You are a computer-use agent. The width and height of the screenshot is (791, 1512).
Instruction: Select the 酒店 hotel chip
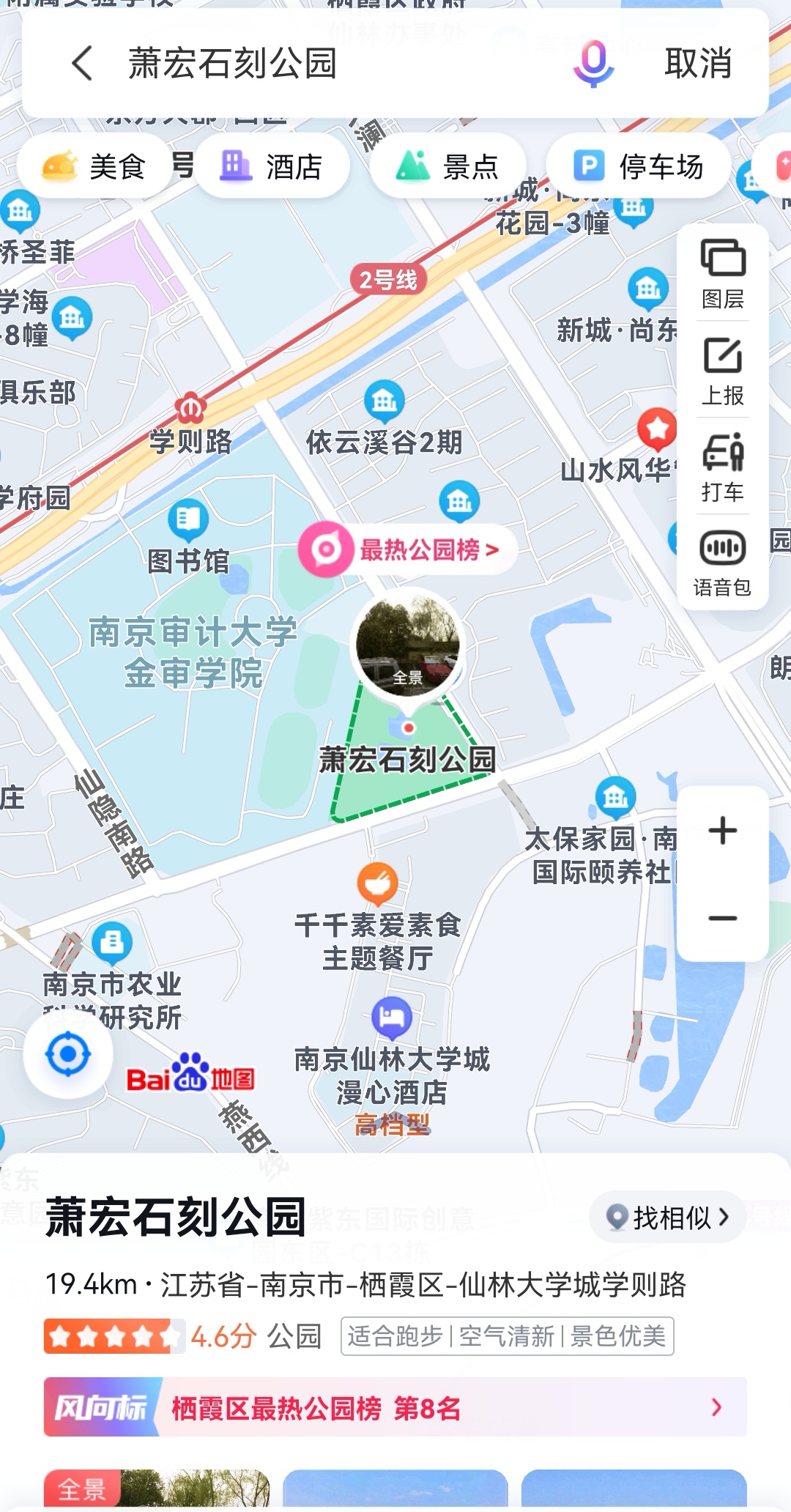coord(272,166)
